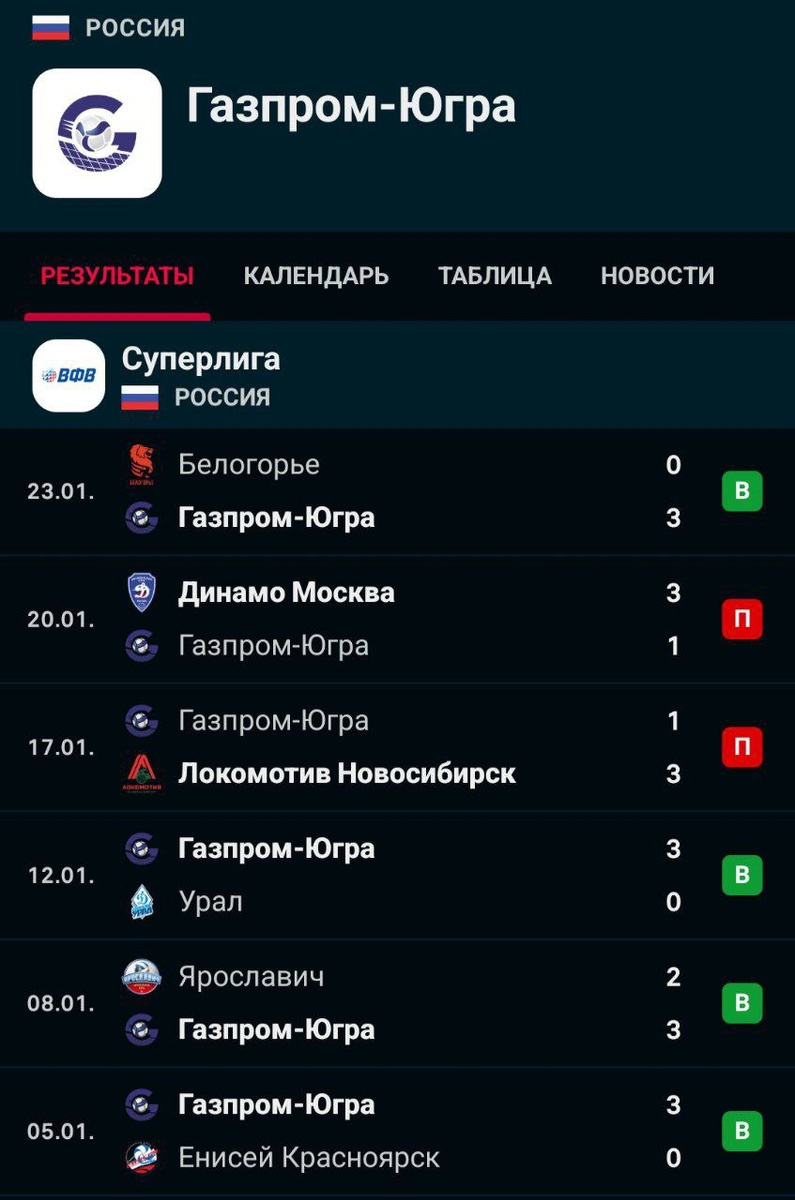795x1200 pixels.
Task: Open the Суперлига league header
Action: [x=397, y=376]
